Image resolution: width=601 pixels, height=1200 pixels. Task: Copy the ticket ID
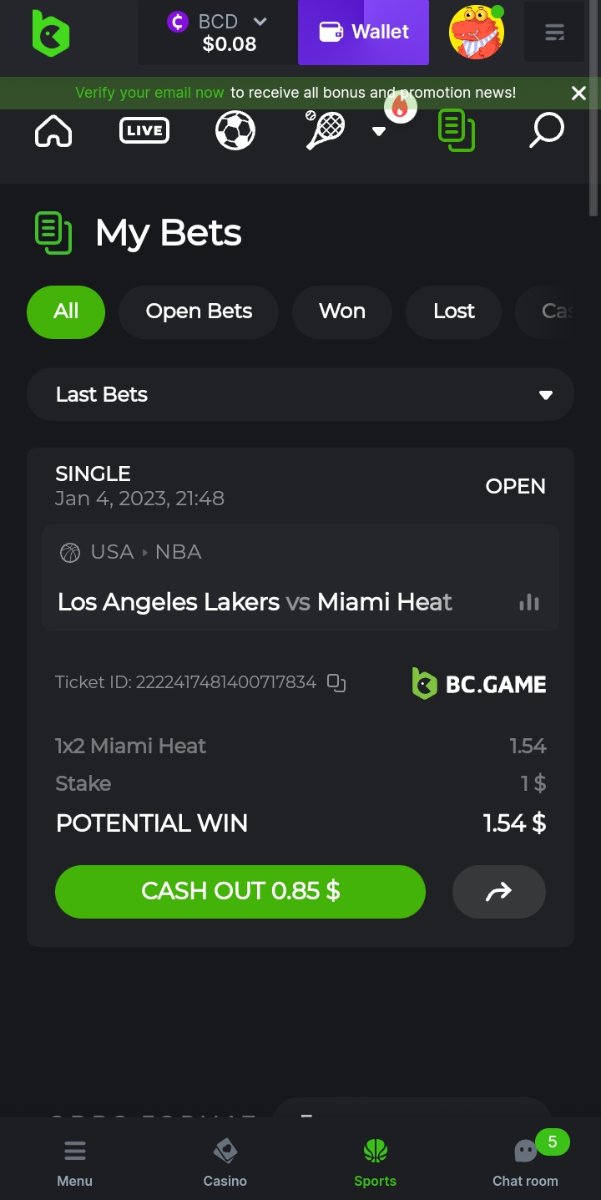point(337,683)
